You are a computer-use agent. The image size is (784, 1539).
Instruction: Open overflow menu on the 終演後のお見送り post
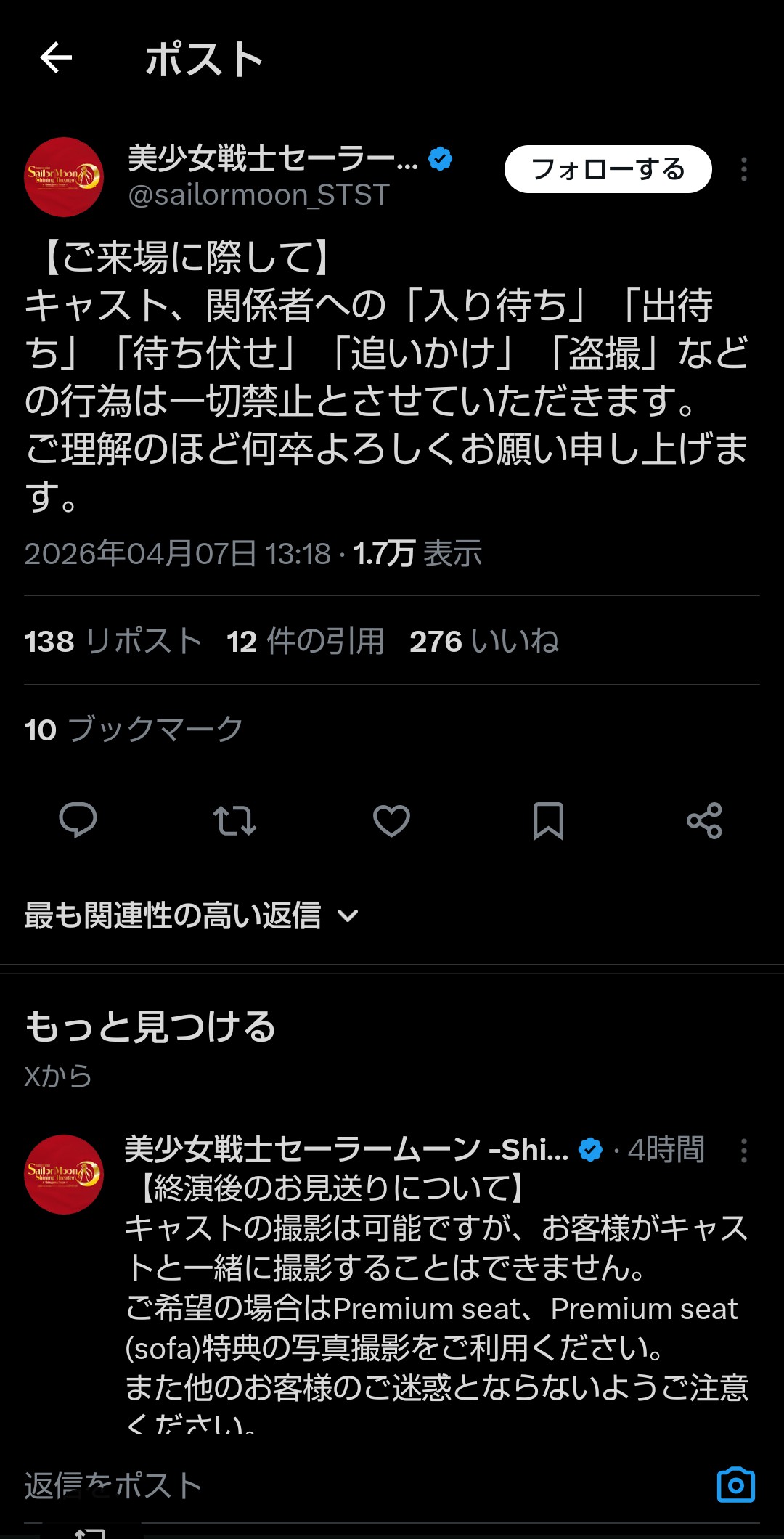tap(743, 1150)
